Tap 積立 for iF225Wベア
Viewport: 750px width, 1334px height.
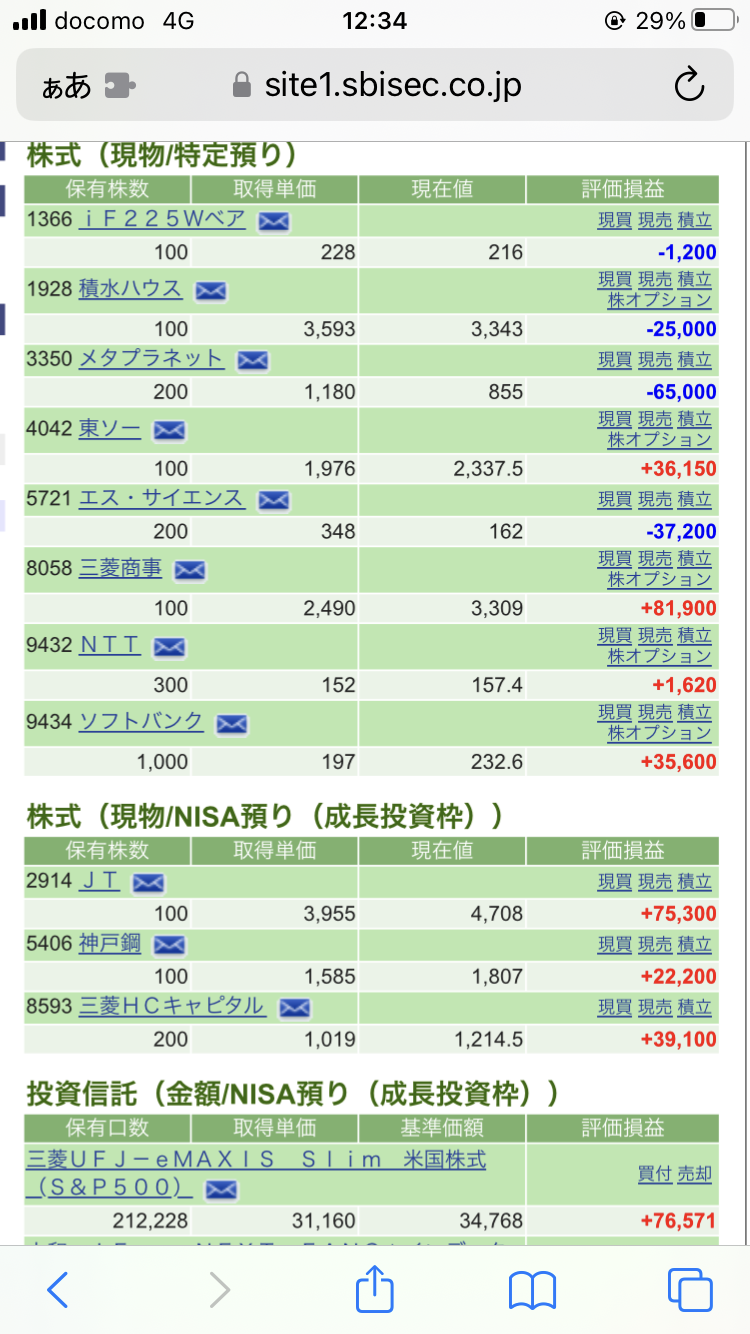pos(695,221)
